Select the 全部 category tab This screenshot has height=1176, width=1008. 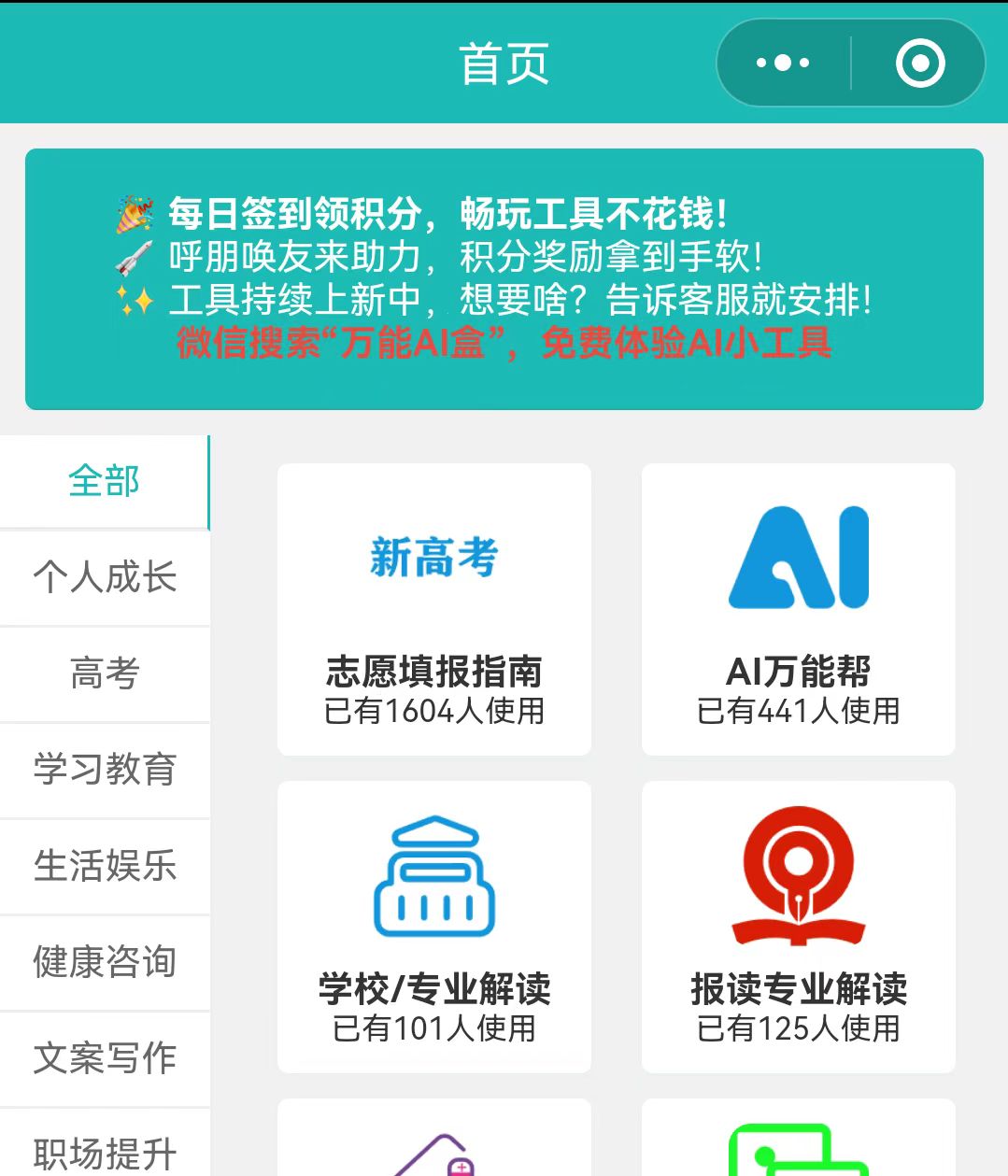[x=104, y=482]
